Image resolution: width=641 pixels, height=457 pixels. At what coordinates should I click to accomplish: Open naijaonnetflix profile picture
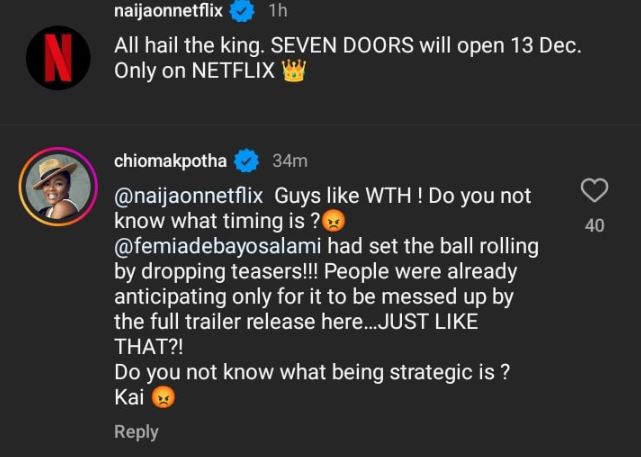coord(58,58)
